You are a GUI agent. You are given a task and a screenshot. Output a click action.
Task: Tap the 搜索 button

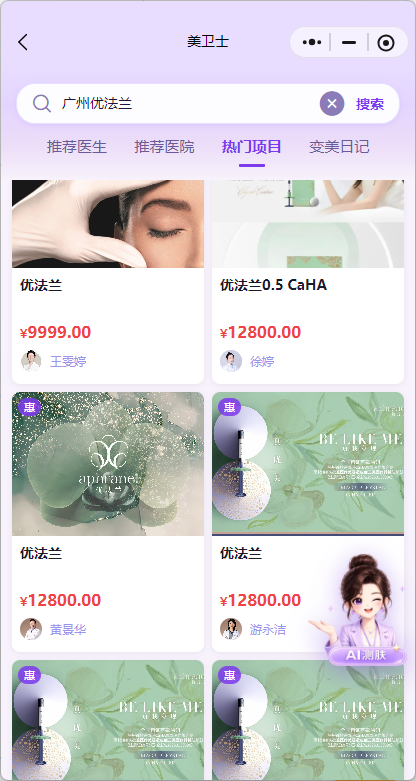pos(370,104)
